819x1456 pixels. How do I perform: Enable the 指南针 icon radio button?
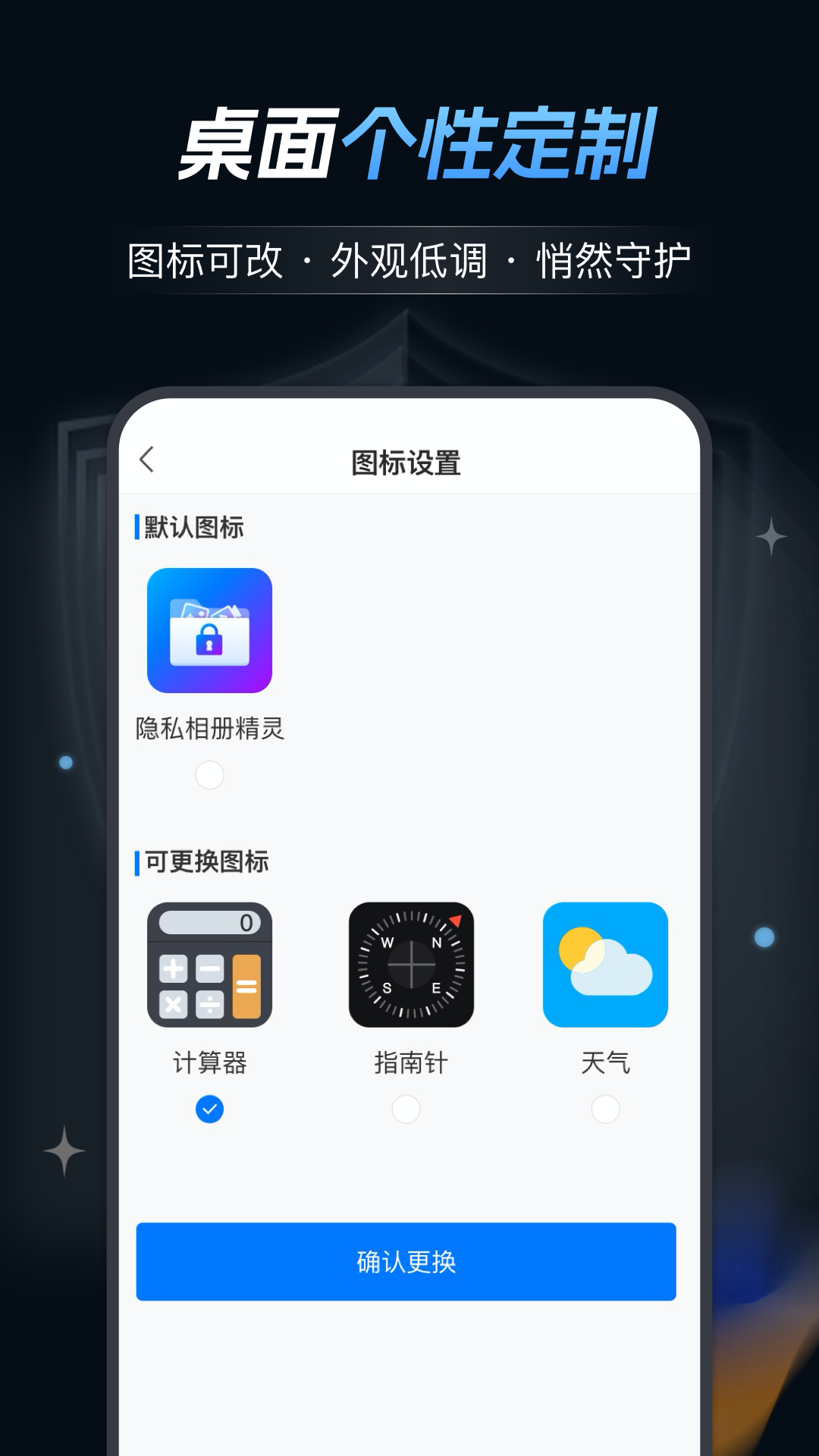tap(406, 1109)
